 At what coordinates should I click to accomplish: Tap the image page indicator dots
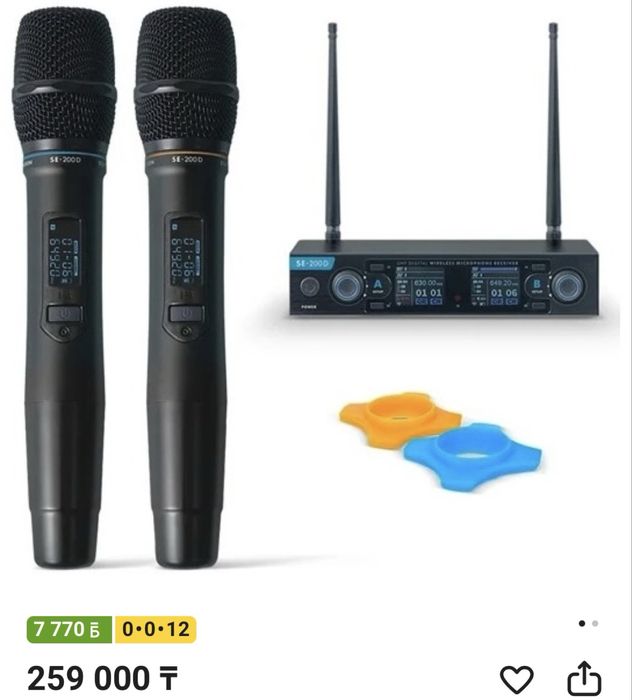588,624
